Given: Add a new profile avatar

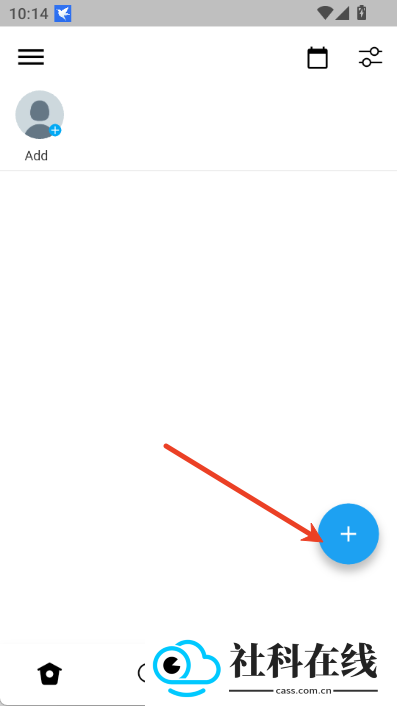Looking at the screenshot, I should [40, 115].
